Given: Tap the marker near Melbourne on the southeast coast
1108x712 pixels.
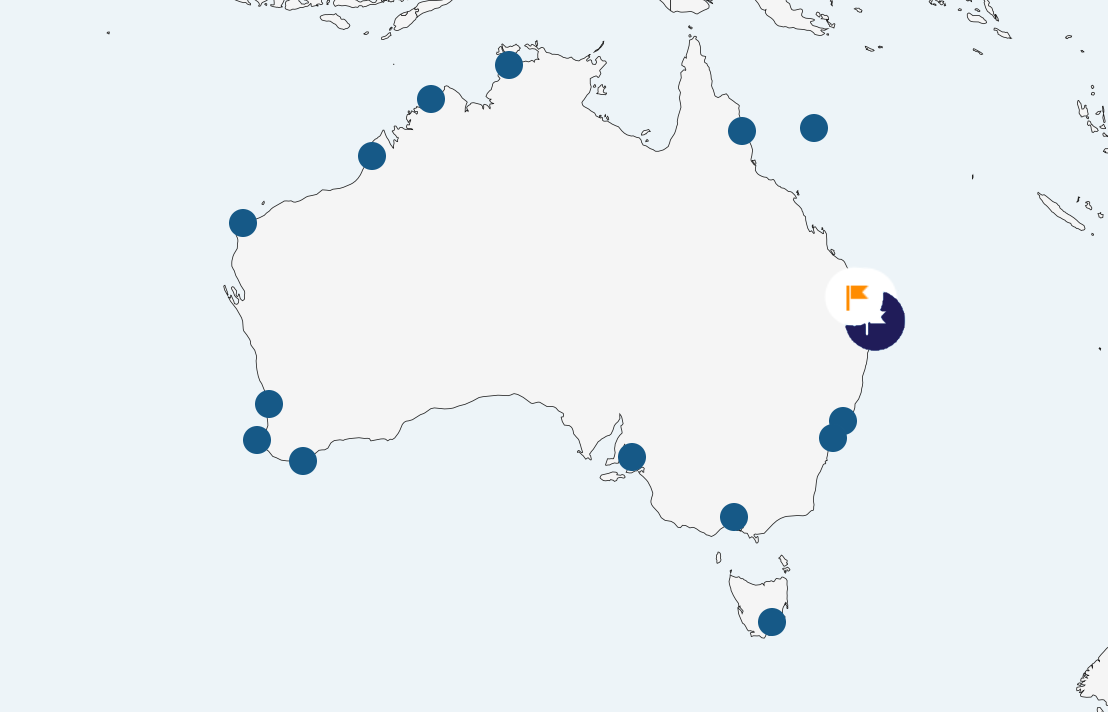Looking at the screenshot, I should click(734, 517).
